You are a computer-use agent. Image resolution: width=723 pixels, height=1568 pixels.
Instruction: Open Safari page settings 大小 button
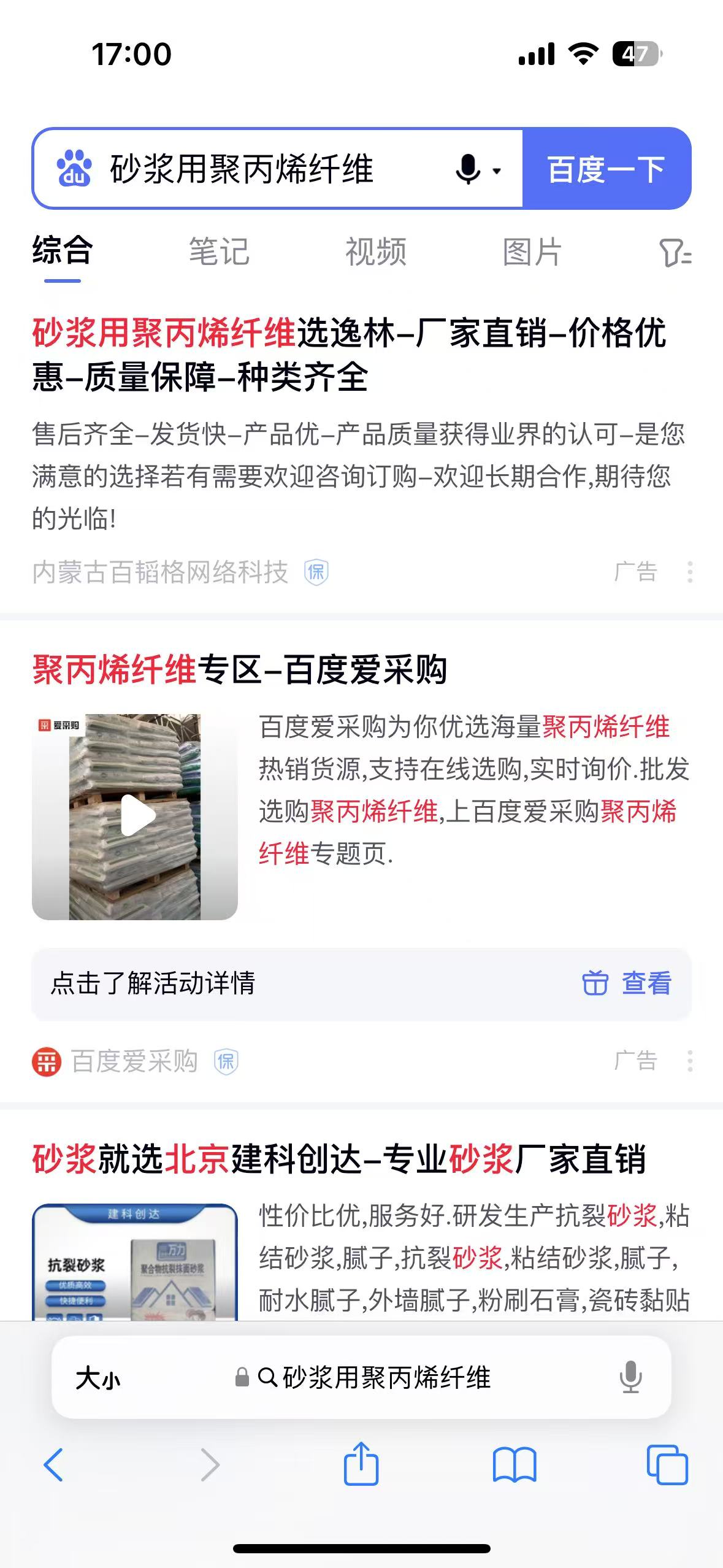(98, 1378)
